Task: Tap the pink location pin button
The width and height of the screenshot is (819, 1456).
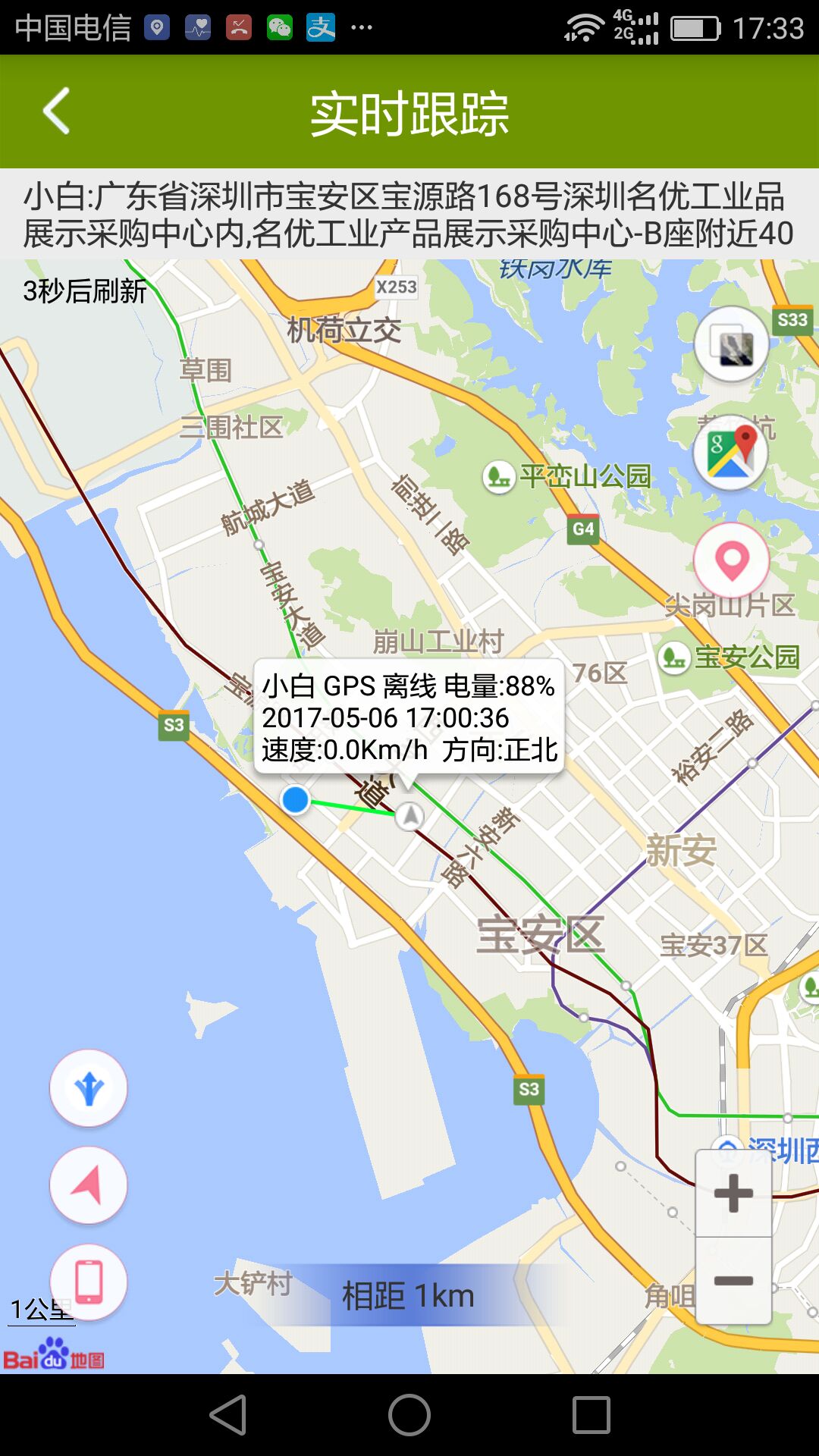Action: coord(731,560)
